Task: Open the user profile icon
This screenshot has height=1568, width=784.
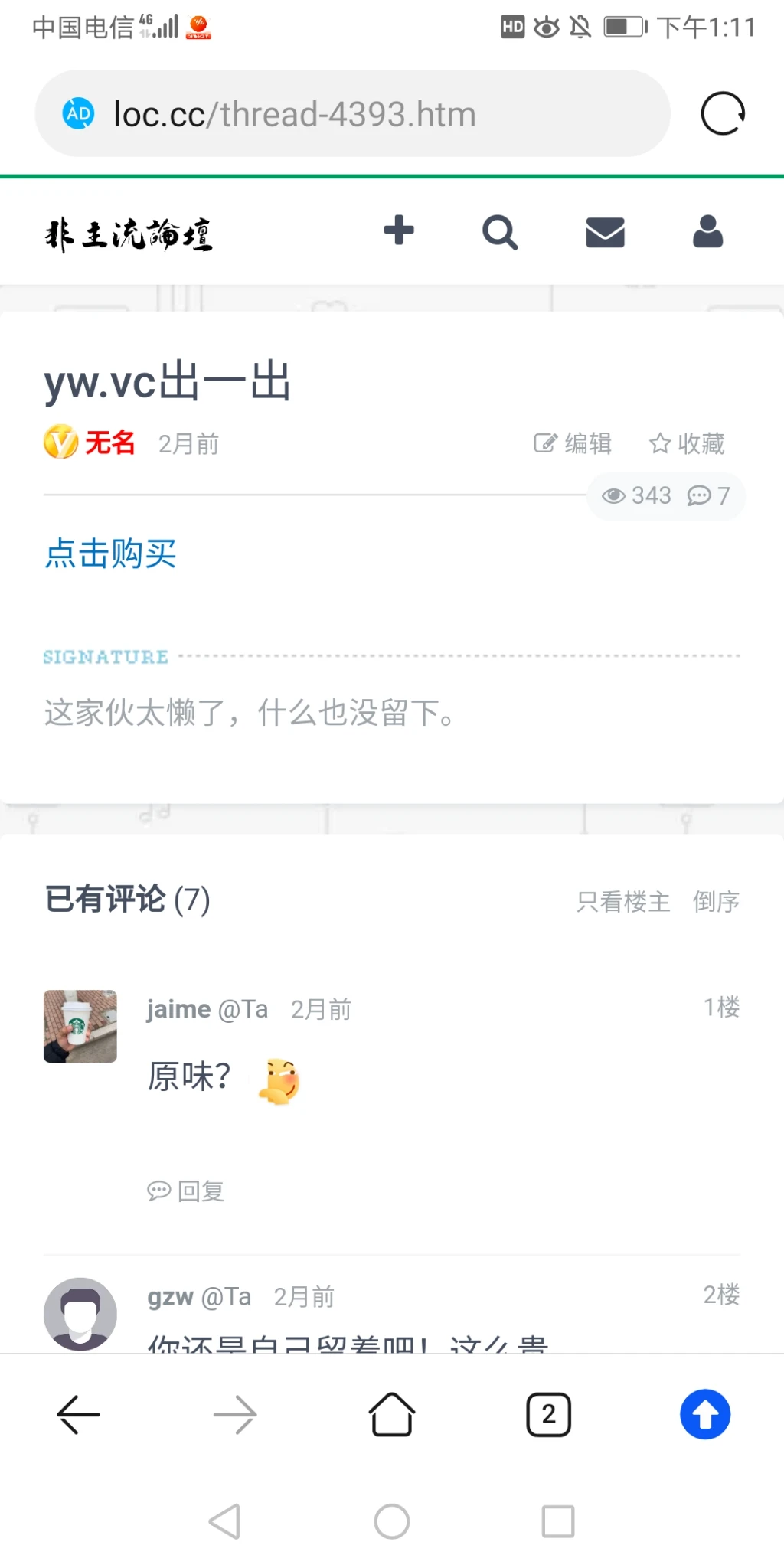Action: tap(707, 232)
